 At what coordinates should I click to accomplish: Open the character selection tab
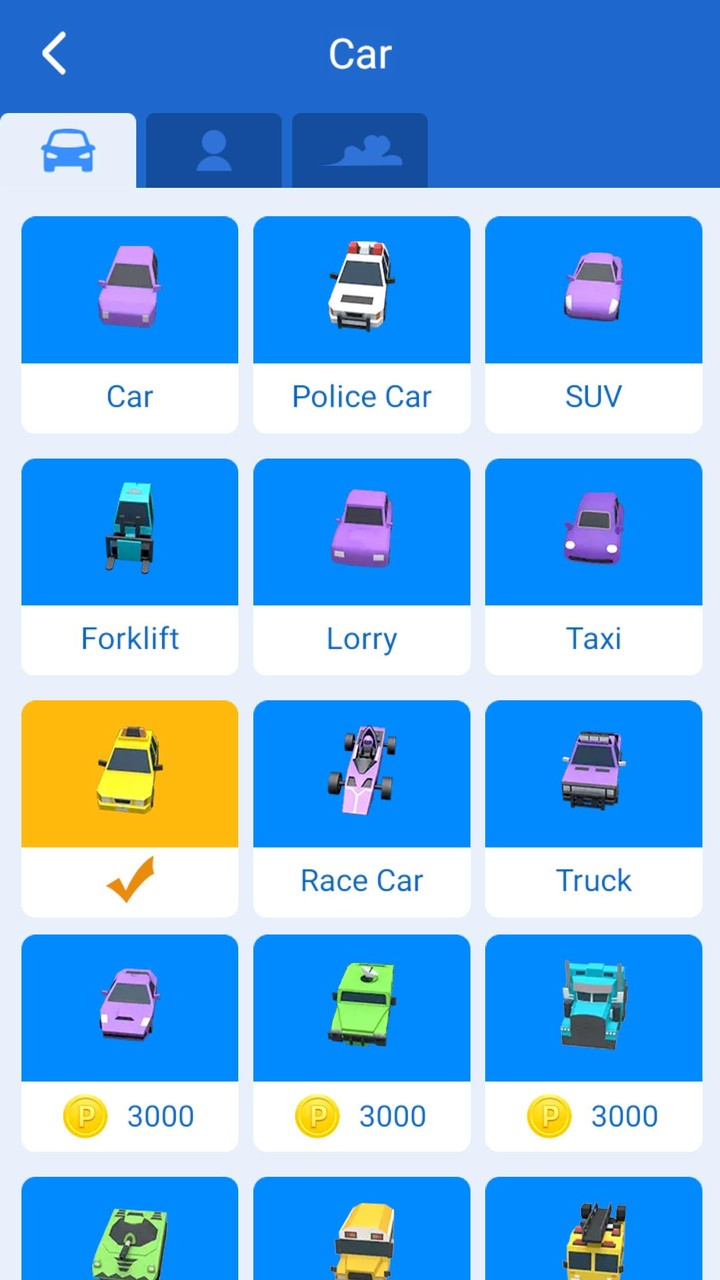(213, 150)
